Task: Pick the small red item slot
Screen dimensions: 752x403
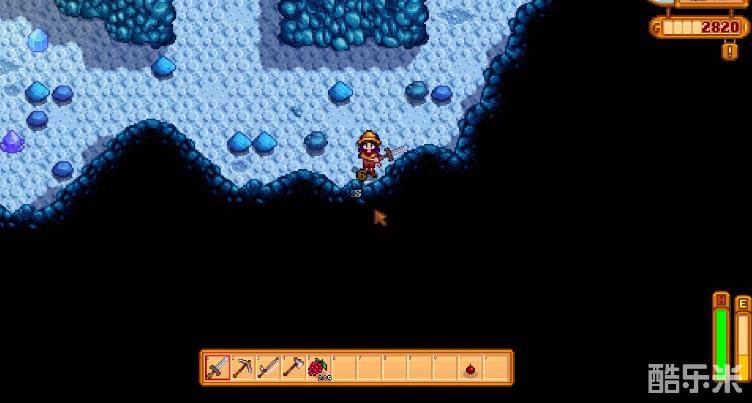Action: coord(470,369)
